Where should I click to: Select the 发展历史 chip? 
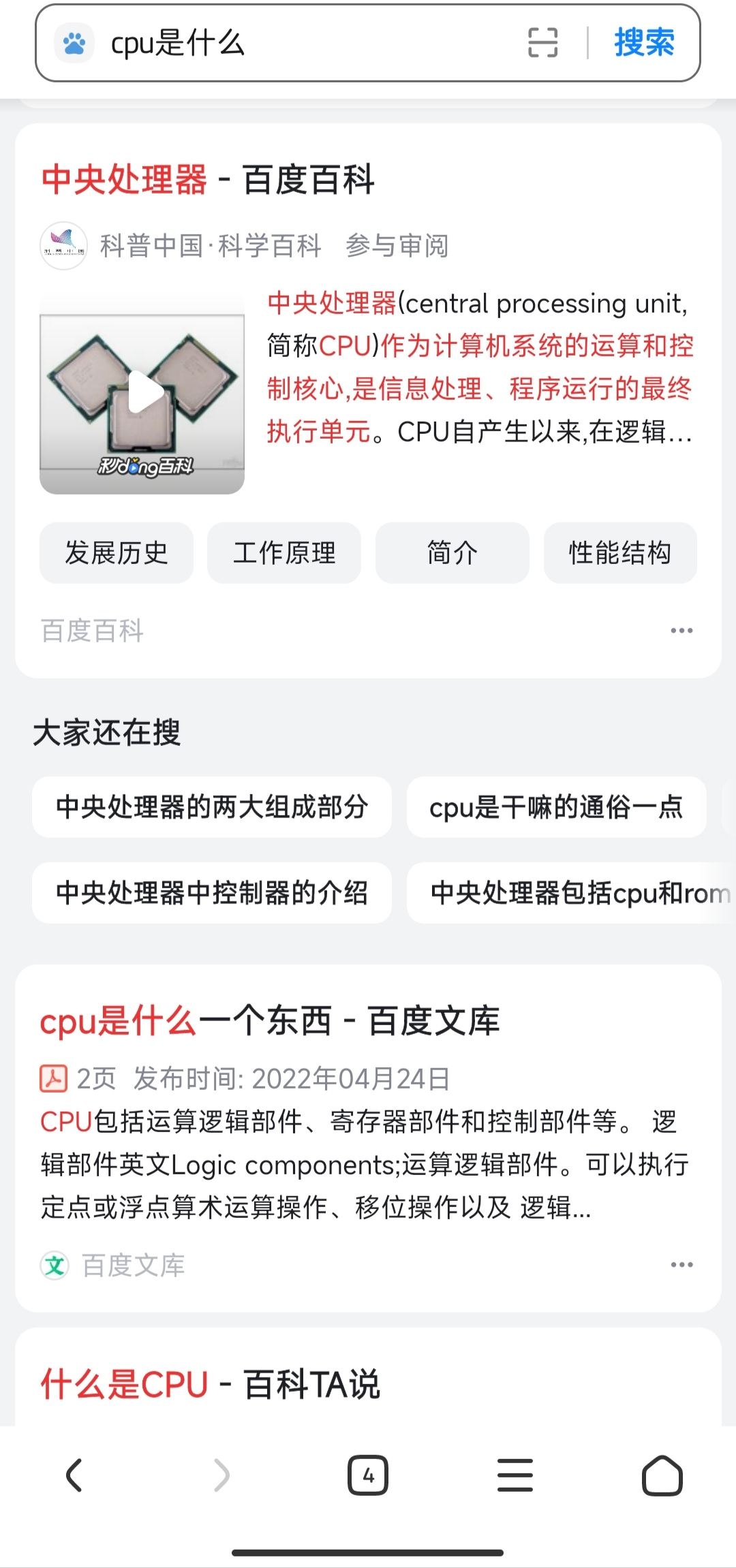pos(117,553)
